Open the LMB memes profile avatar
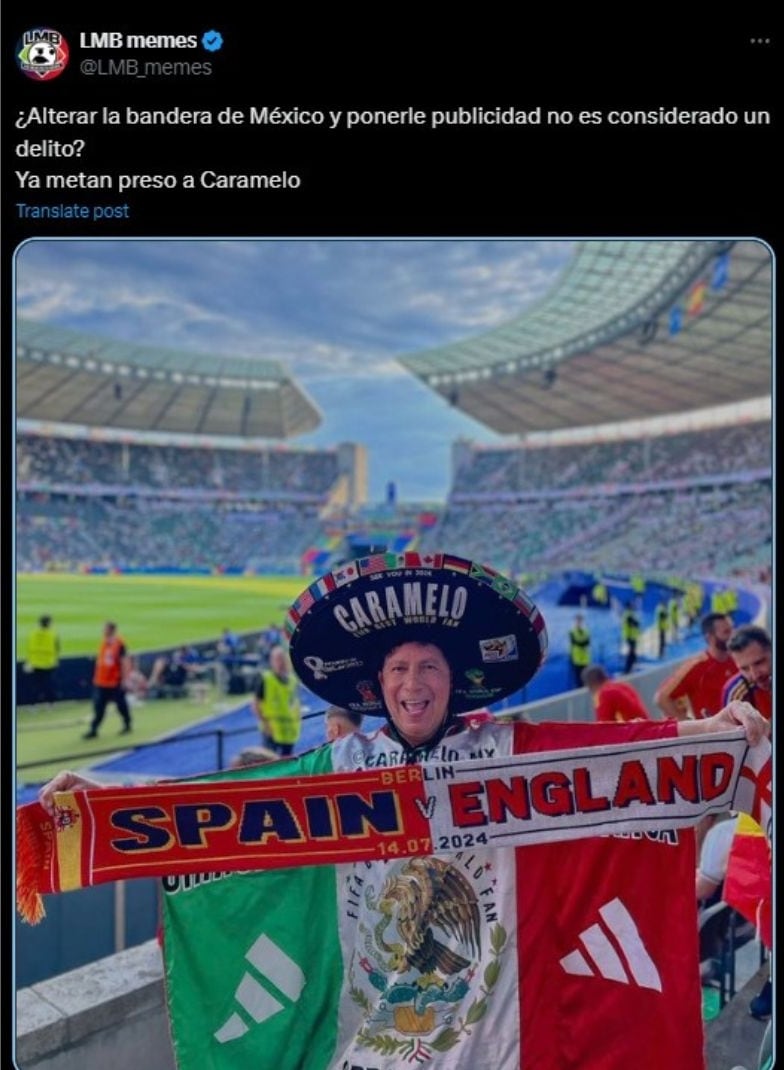The width and height of the screenshot is (784, 1070). click(42, 54)
